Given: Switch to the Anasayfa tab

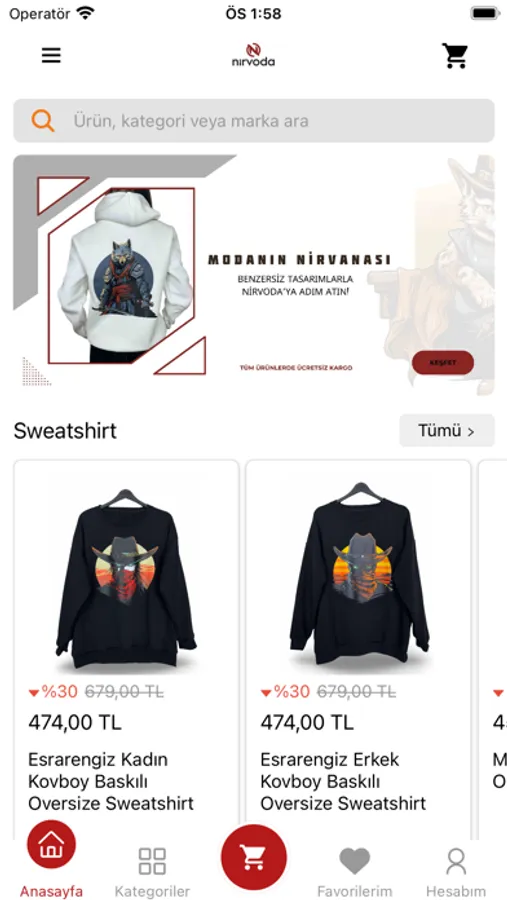Looking at the screenshot, I should pyautogui.click(x=51, y=860).
